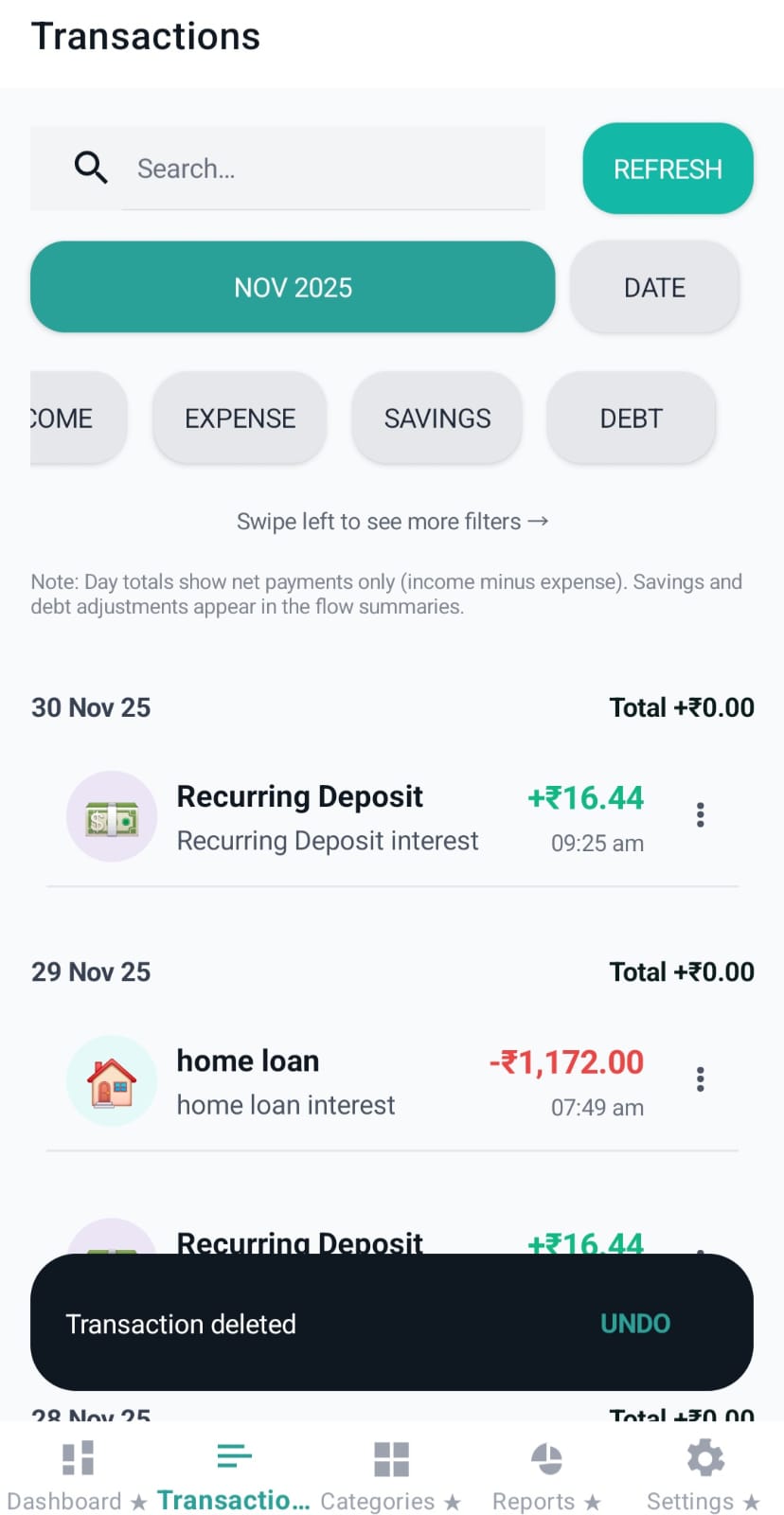Select the EXPENSE filter chip

(240, 418)
